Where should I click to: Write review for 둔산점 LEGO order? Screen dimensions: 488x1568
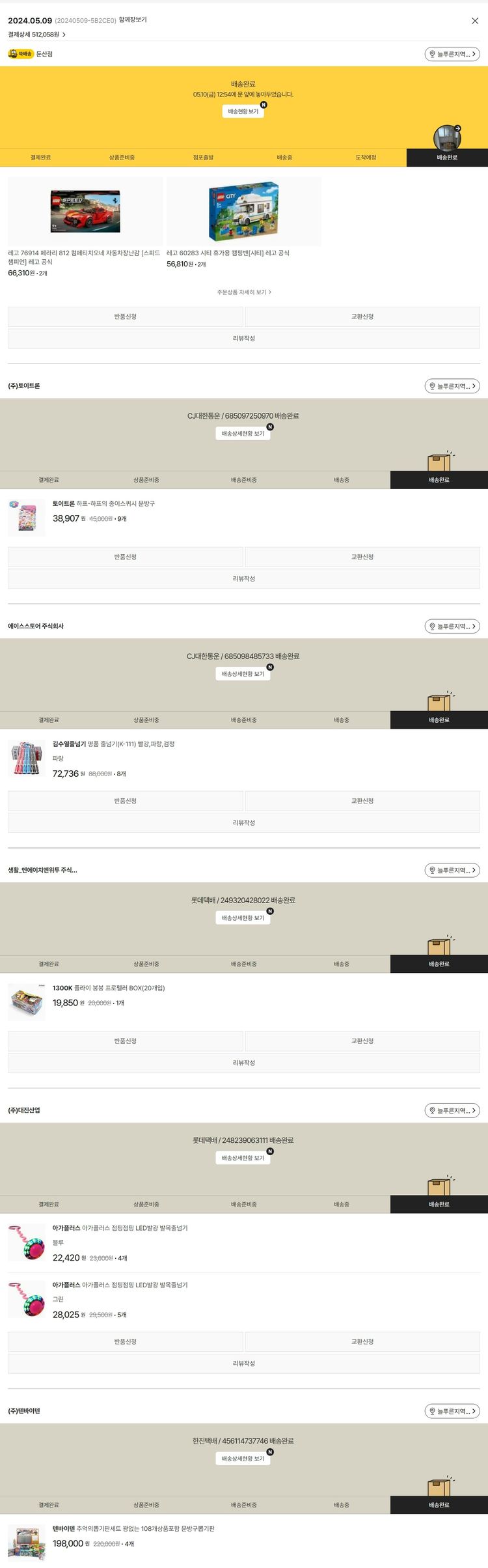[244, 339]
